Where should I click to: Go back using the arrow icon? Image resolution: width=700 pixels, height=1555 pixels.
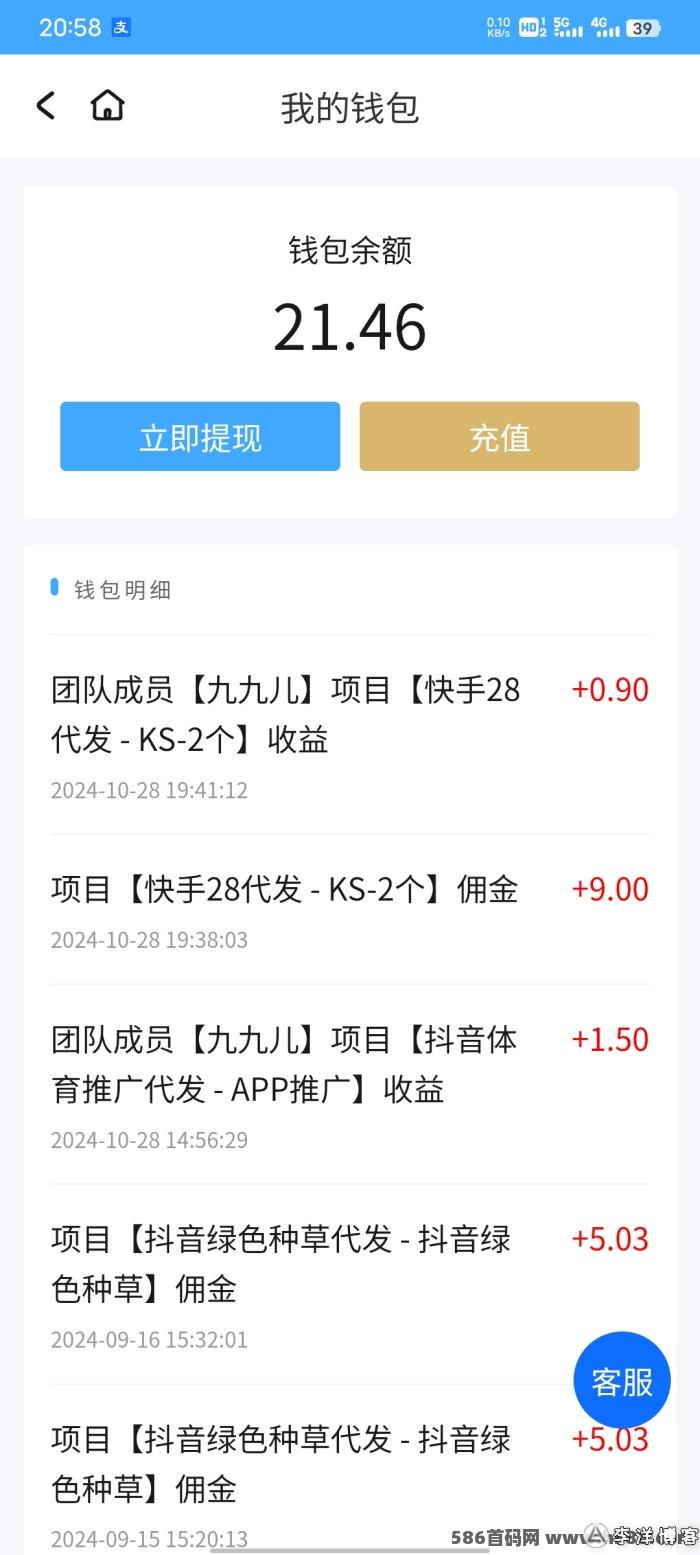(45, 106)
